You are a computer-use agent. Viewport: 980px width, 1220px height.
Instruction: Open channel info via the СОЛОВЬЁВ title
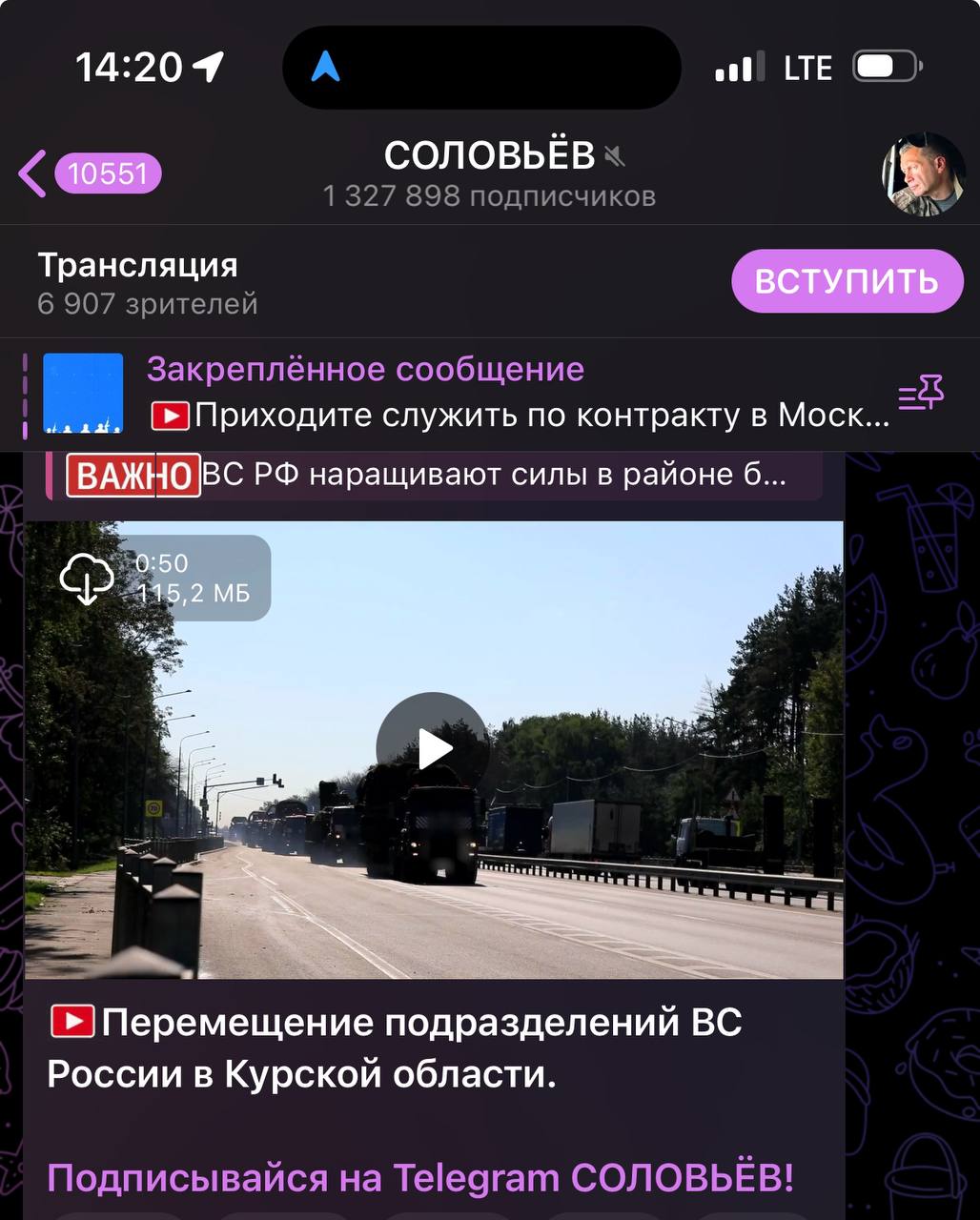490,157
